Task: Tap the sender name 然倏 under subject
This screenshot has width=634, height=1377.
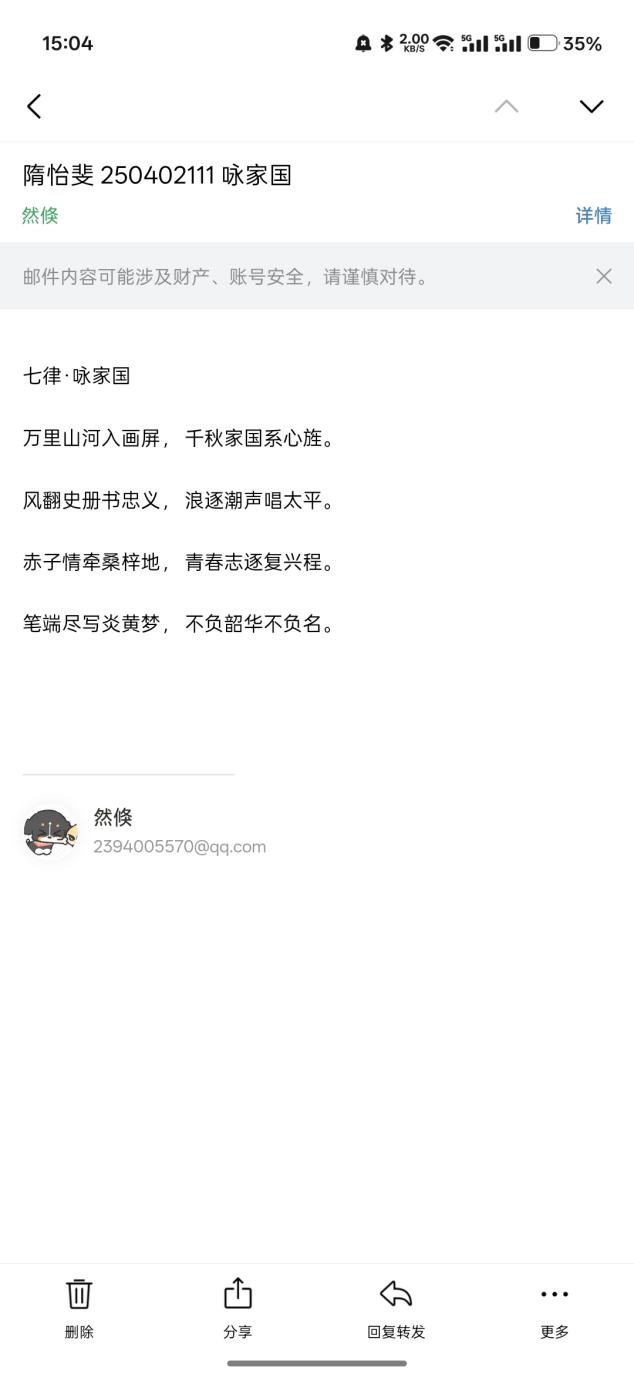Action: (41, 216)
